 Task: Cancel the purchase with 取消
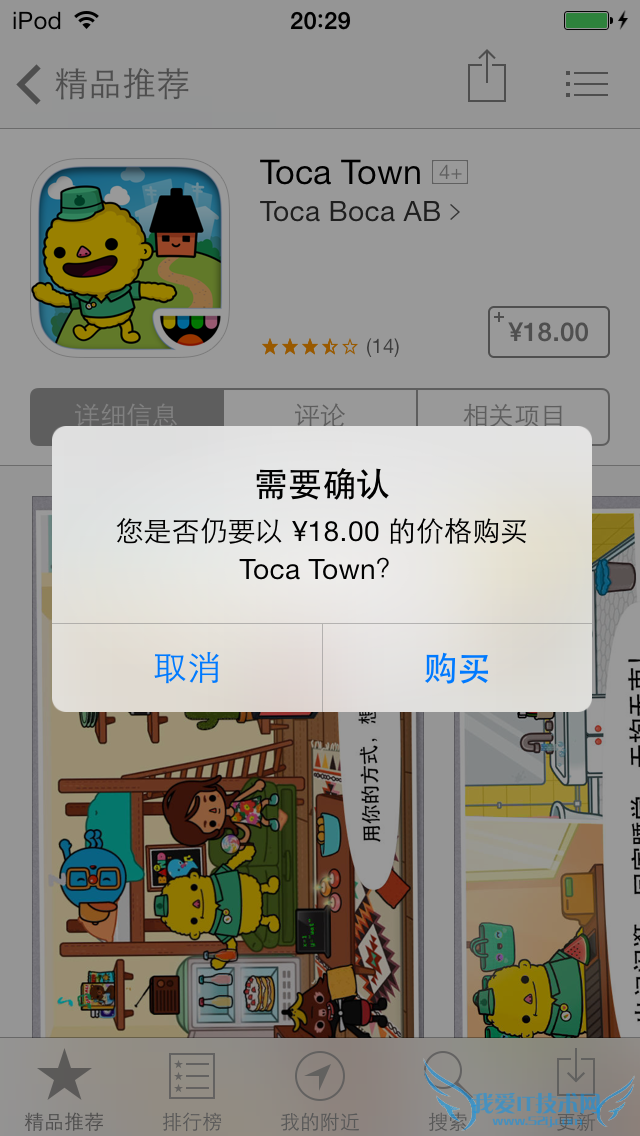point(187,668)
